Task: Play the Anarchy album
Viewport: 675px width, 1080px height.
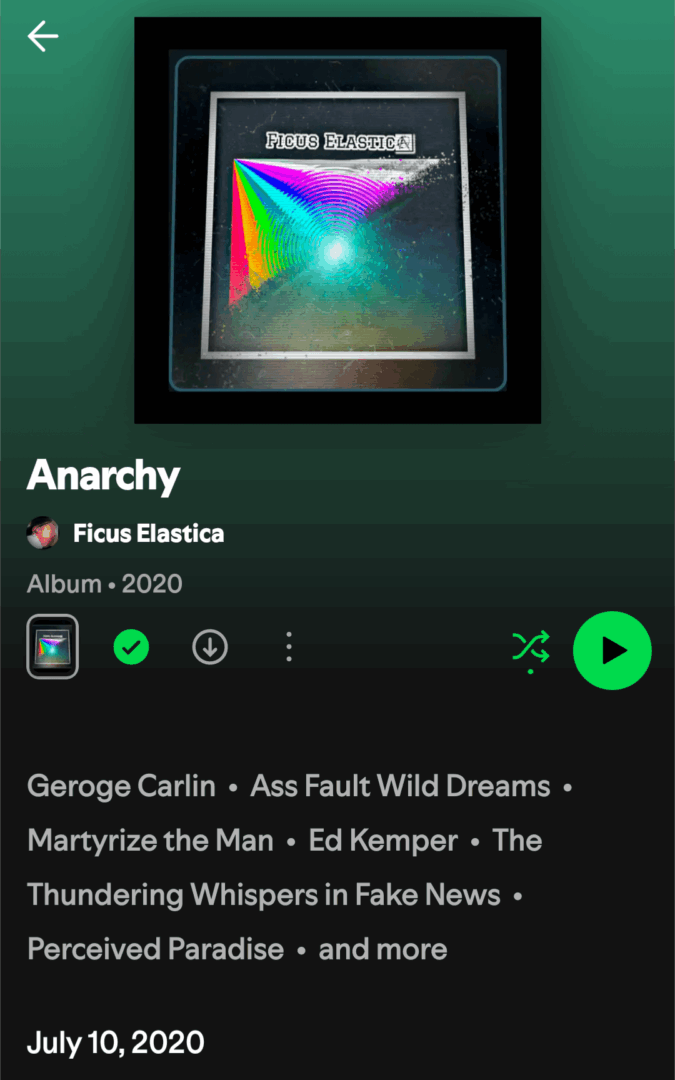Action: click(x=612, y=650)
